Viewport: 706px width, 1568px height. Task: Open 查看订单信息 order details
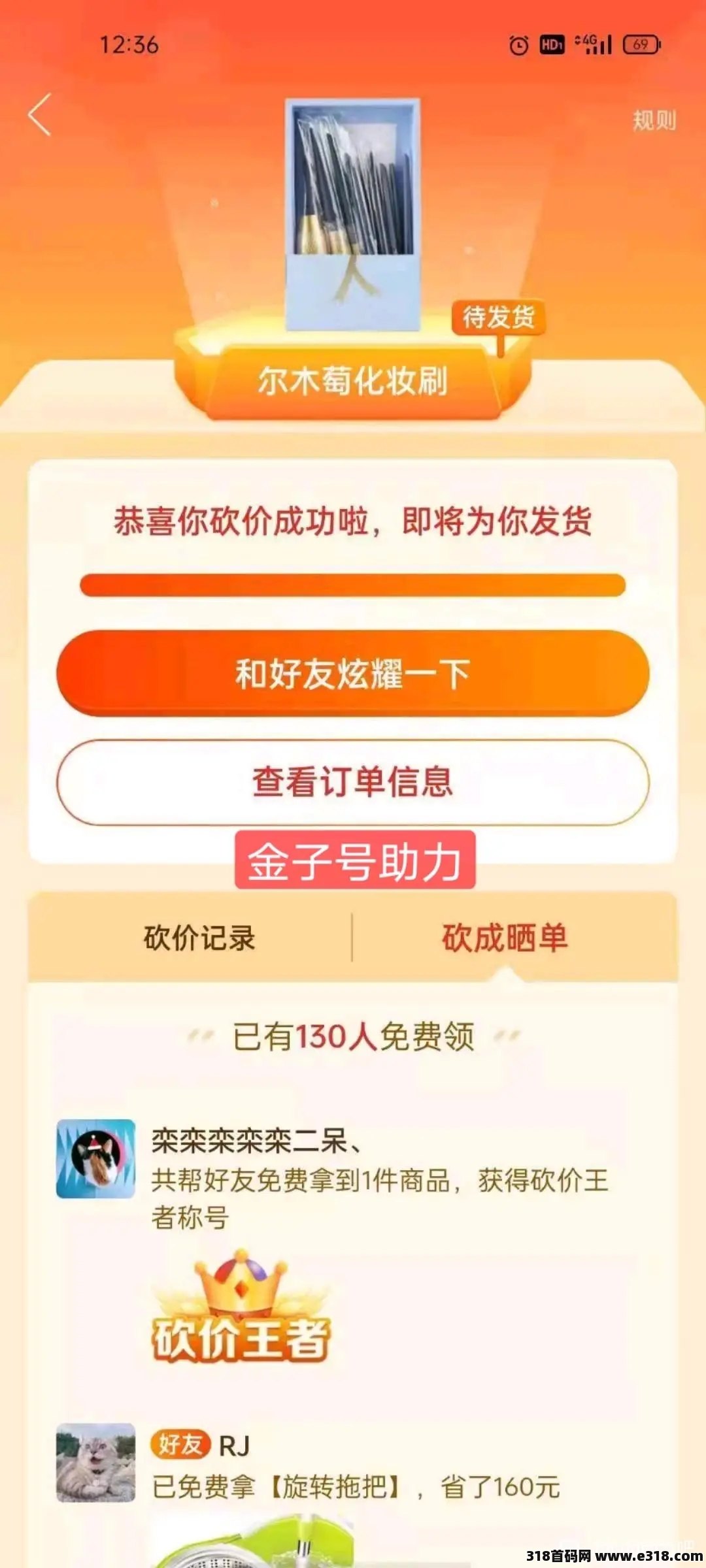(353, 782)
